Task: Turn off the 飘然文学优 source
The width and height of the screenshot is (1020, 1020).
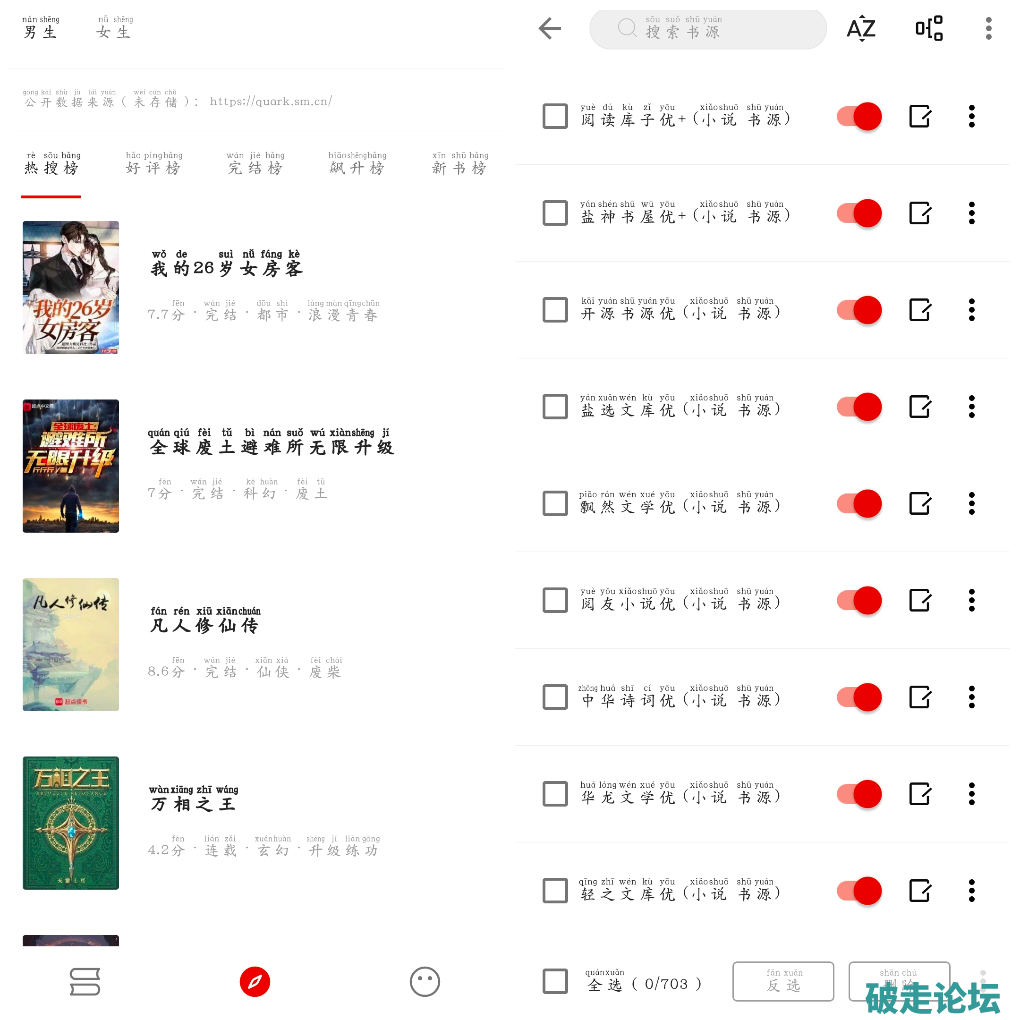Action: [x=859, y=503]
